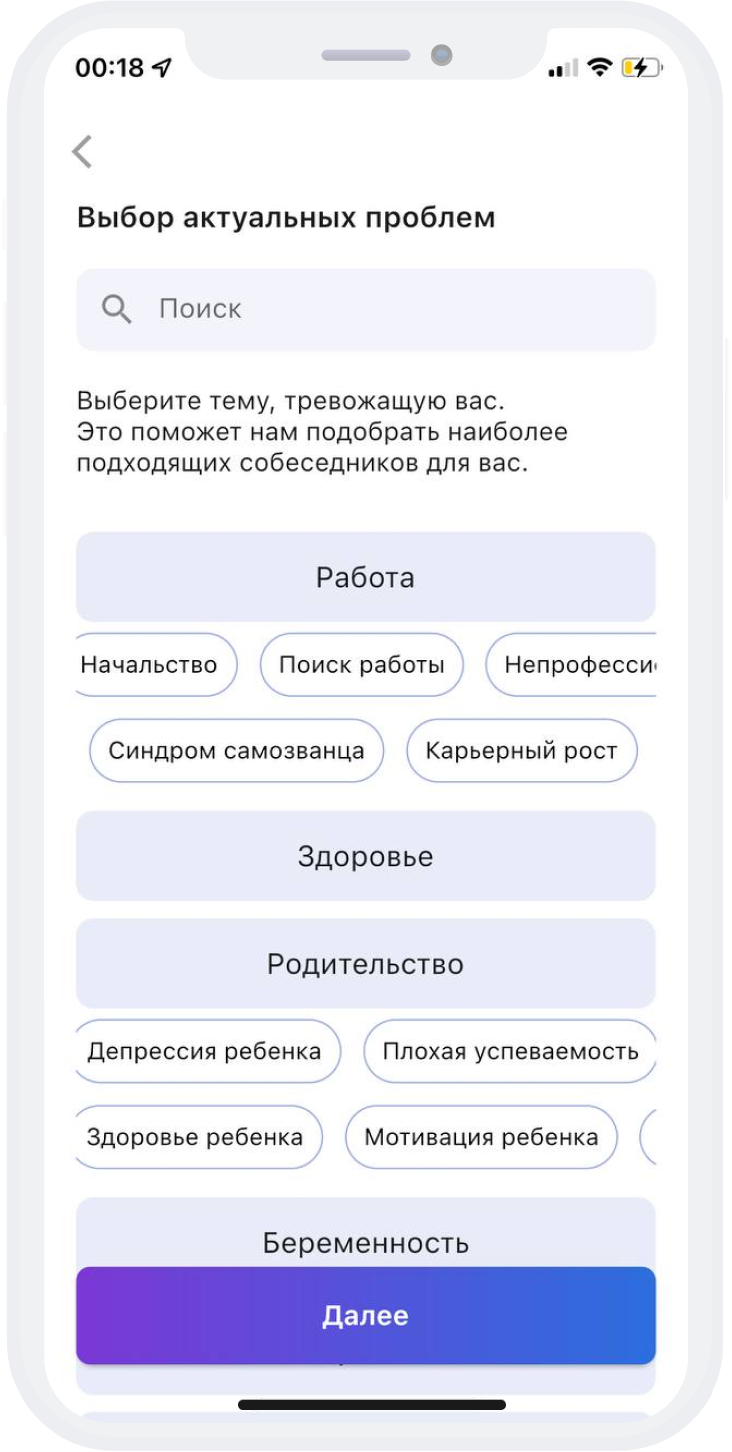Choose the Плохая успеваемость chip

510,1051
